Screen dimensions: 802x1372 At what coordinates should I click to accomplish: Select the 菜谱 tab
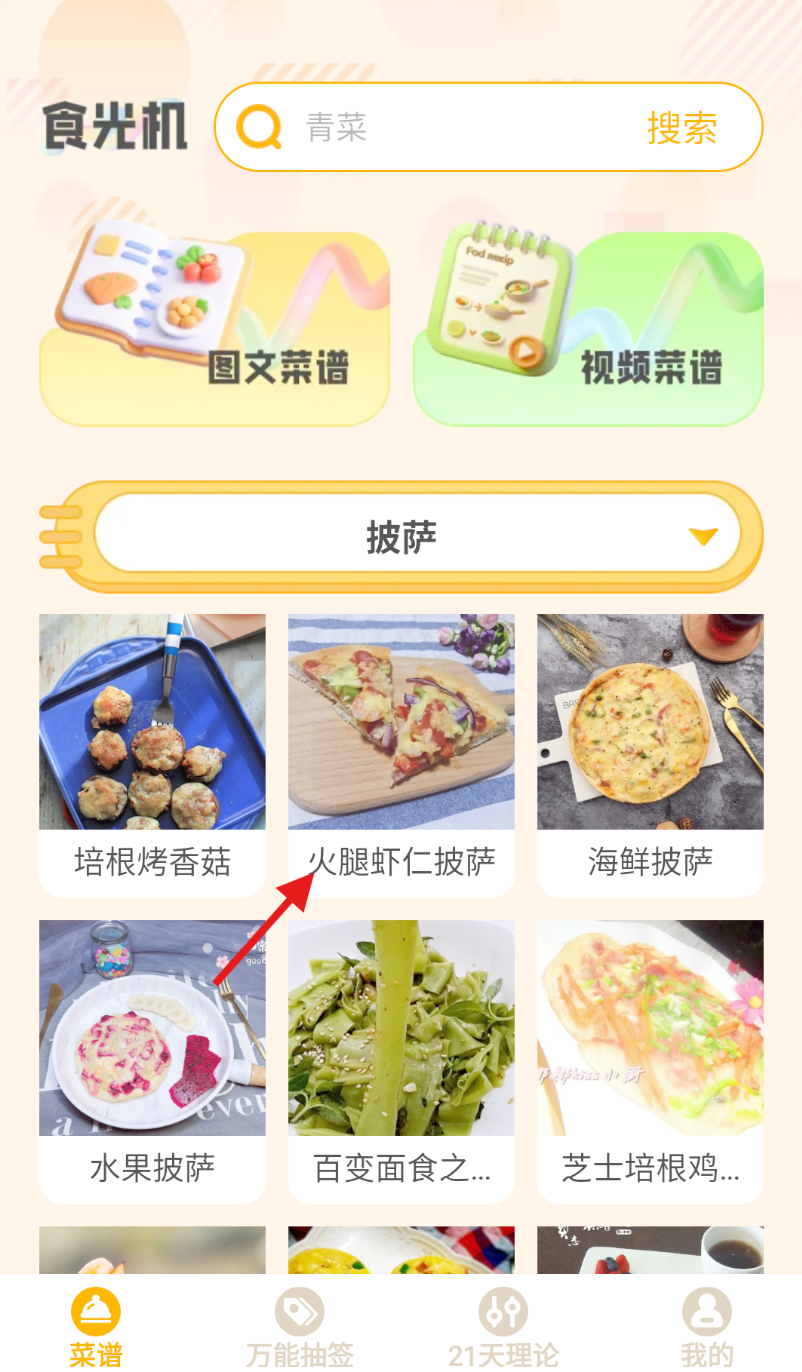coord(96,1327)
